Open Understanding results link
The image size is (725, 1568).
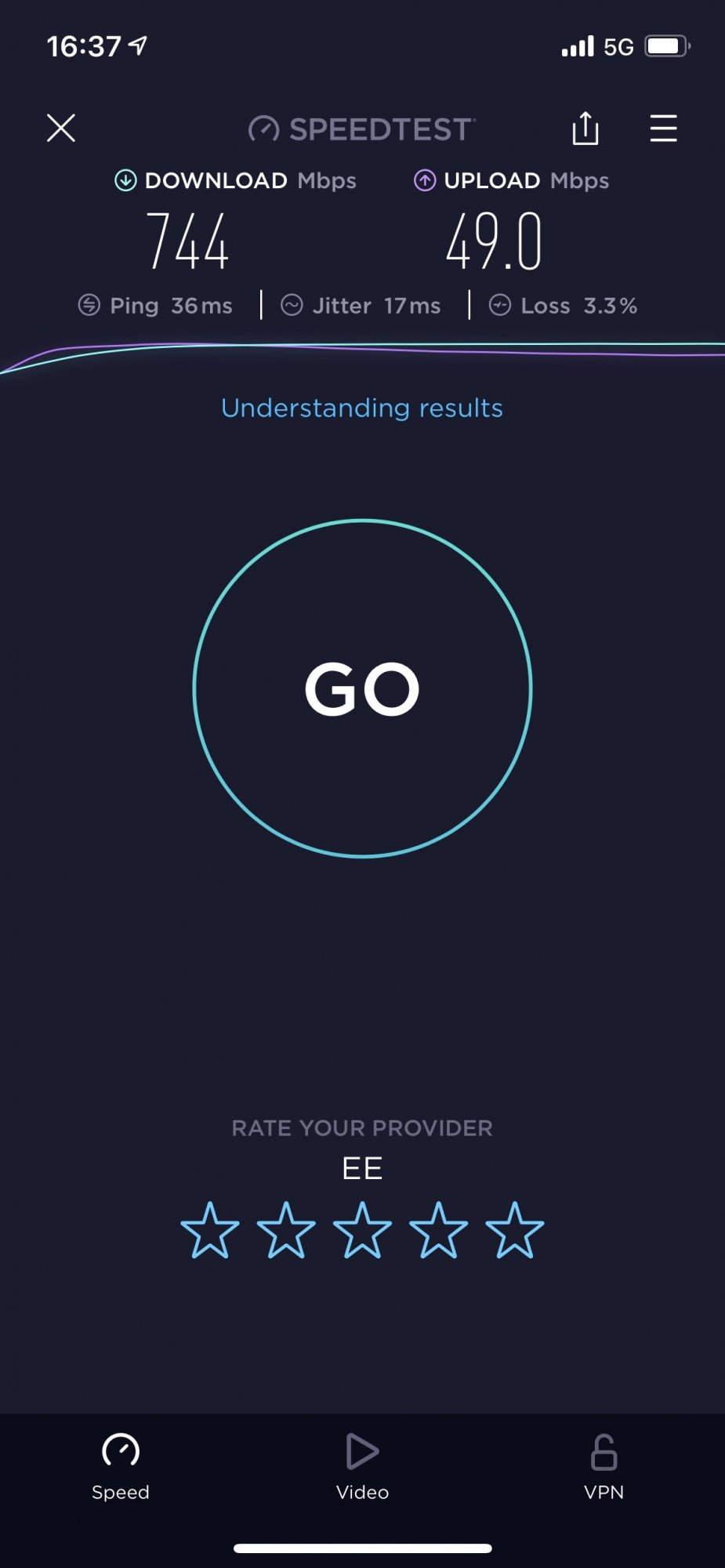click(x=362, y=408)
